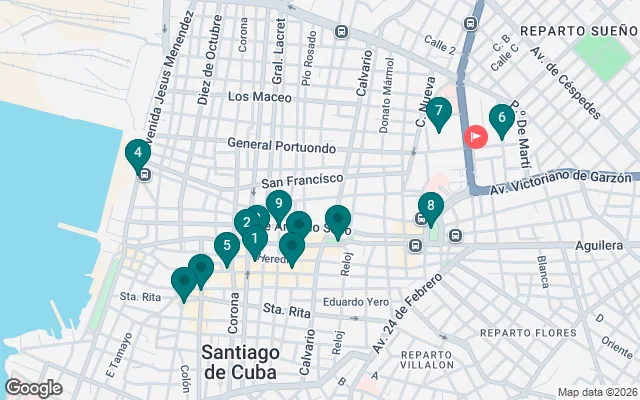Tap map pin number 9

(x=279, y=204)
